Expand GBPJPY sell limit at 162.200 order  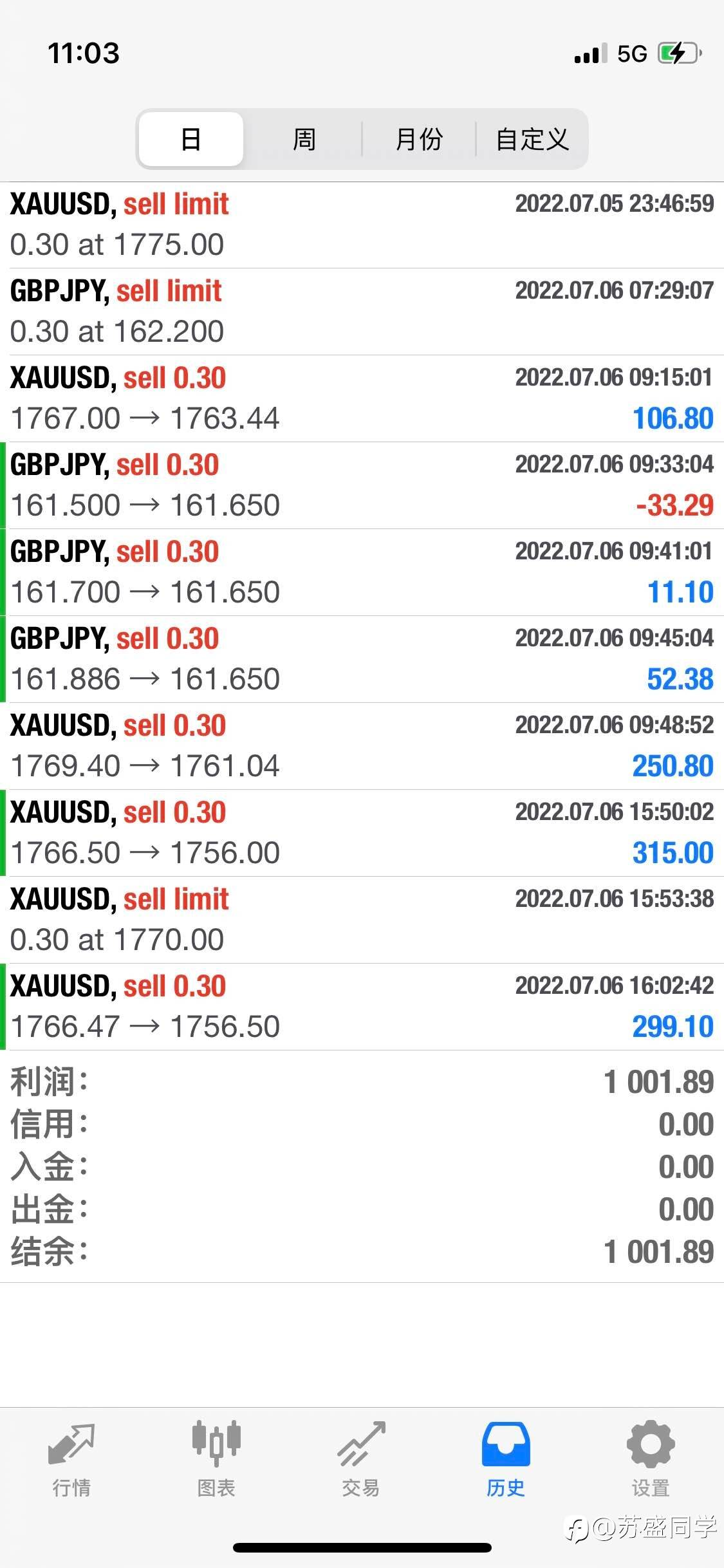[362, 312]
